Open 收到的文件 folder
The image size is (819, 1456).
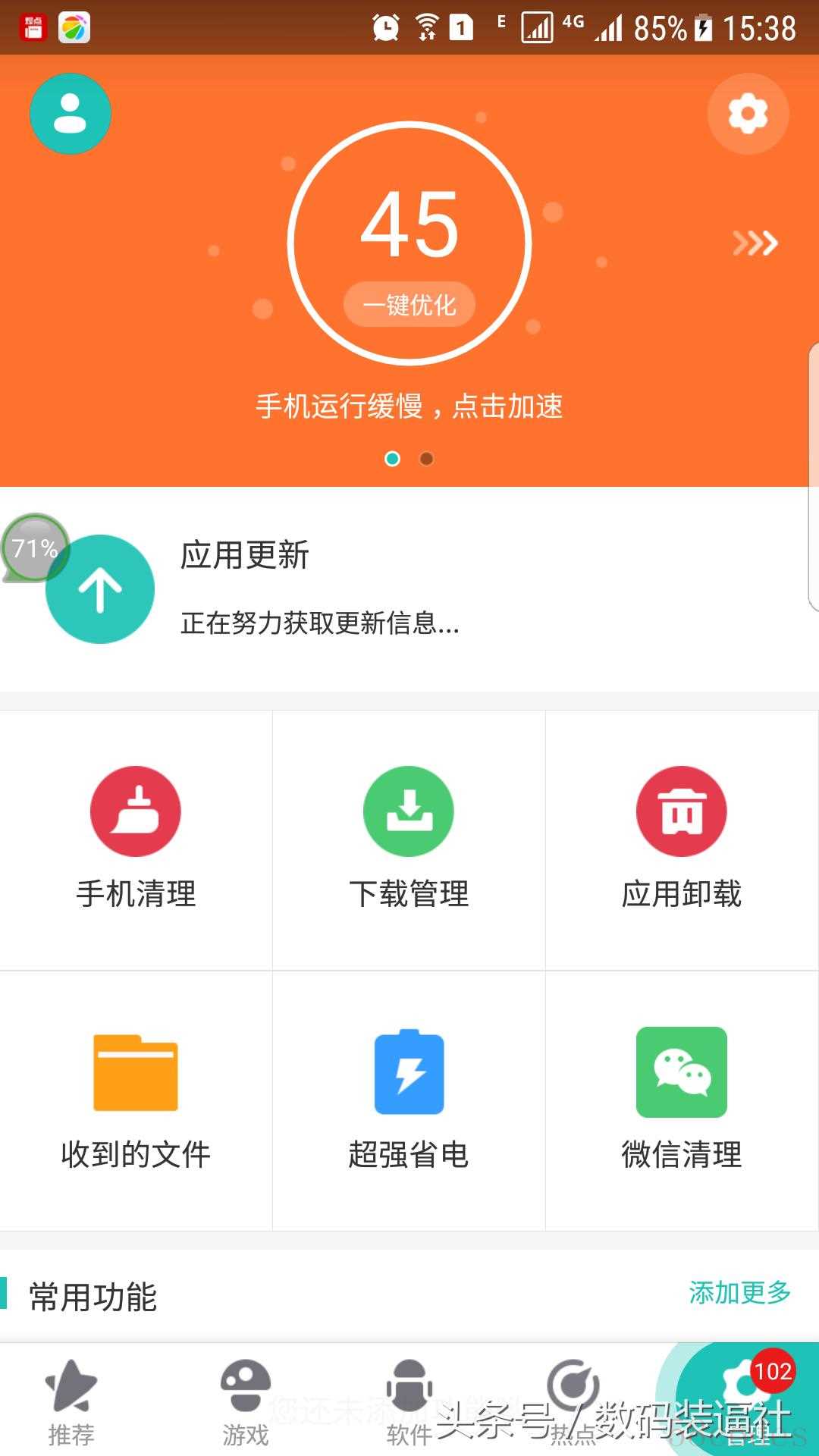point(136,1101)
